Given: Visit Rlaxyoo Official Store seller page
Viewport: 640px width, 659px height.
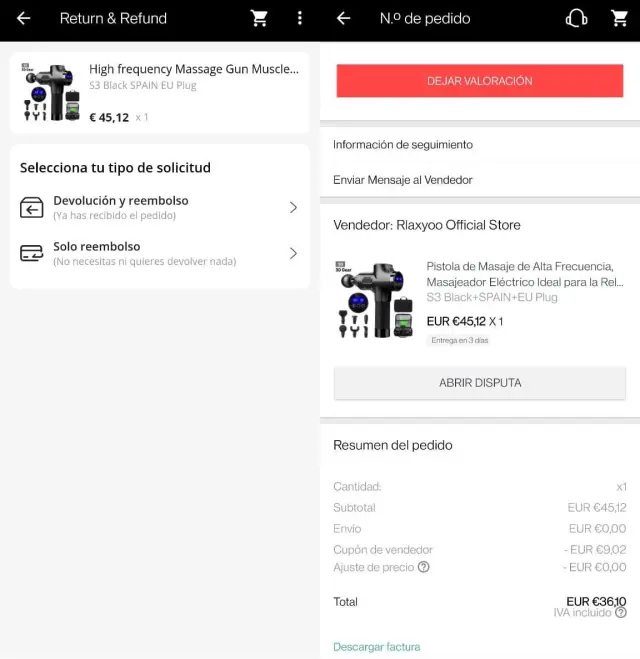Looking at the screenshot, I should pyautogui.click(x=427, y=225).
